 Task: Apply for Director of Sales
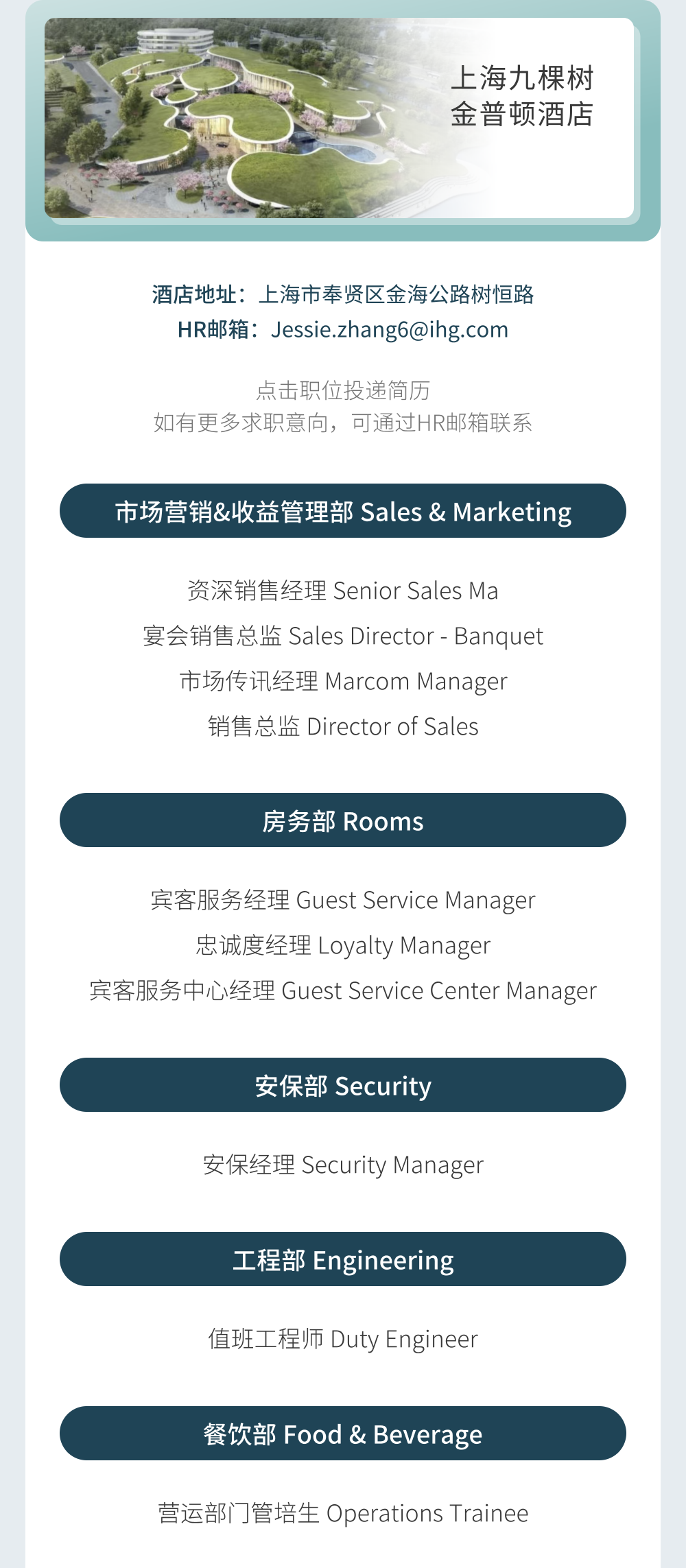click(x=343, y=726)
